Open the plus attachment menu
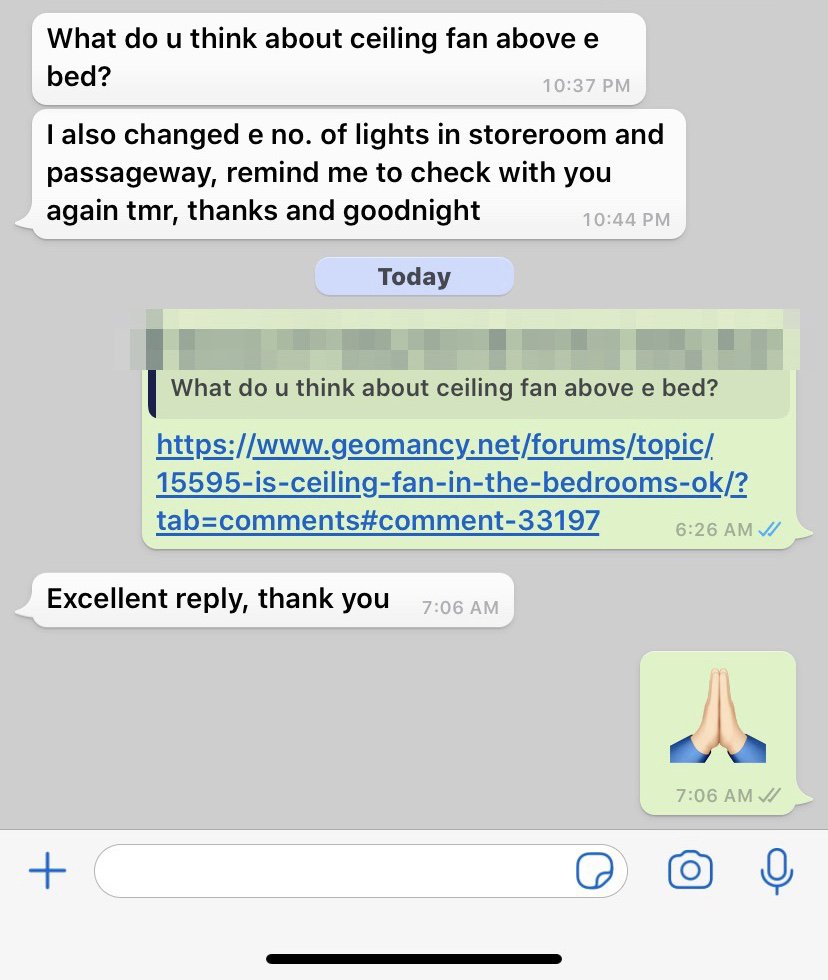Viewport: 828px width, 980px height. 47,871
